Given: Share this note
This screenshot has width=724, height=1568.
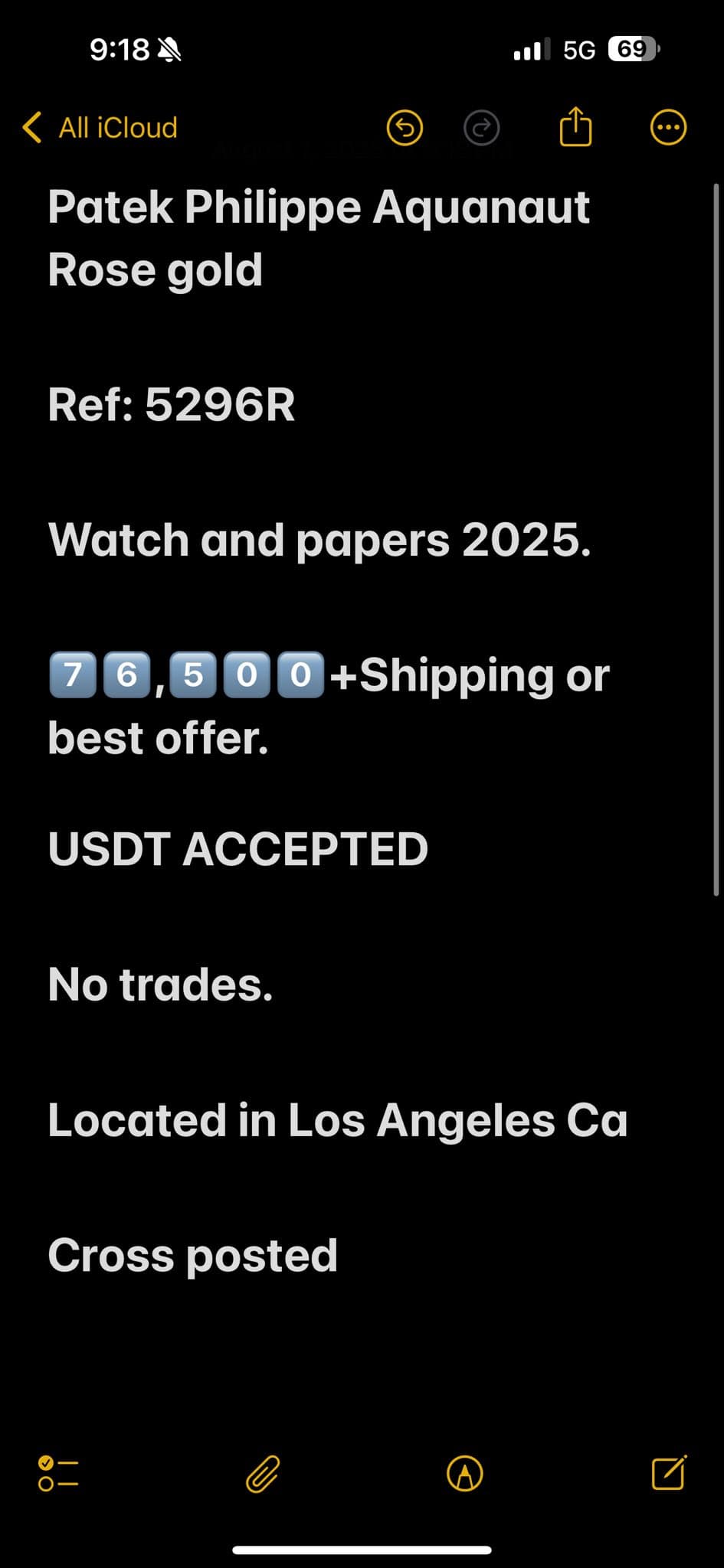Looking at the screenshot, I should [x=575, y=126].
